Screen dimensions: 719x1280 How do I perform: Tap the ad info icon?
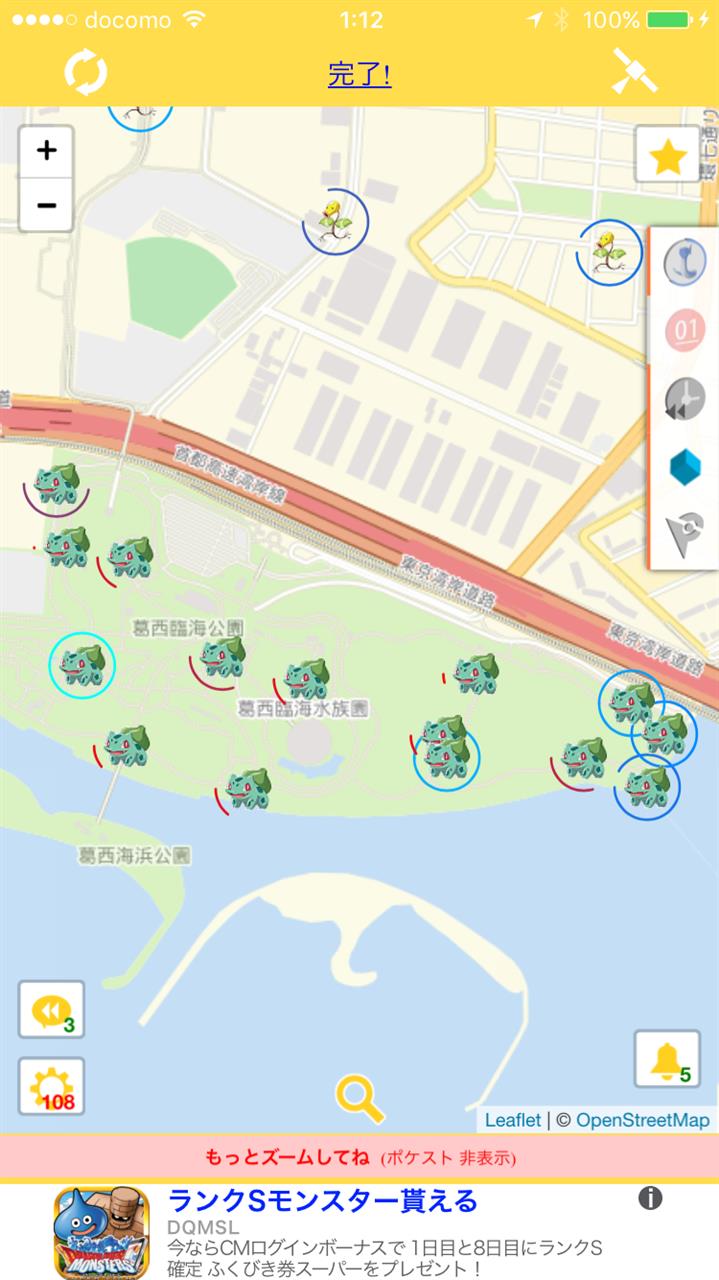pos(650,1198)
